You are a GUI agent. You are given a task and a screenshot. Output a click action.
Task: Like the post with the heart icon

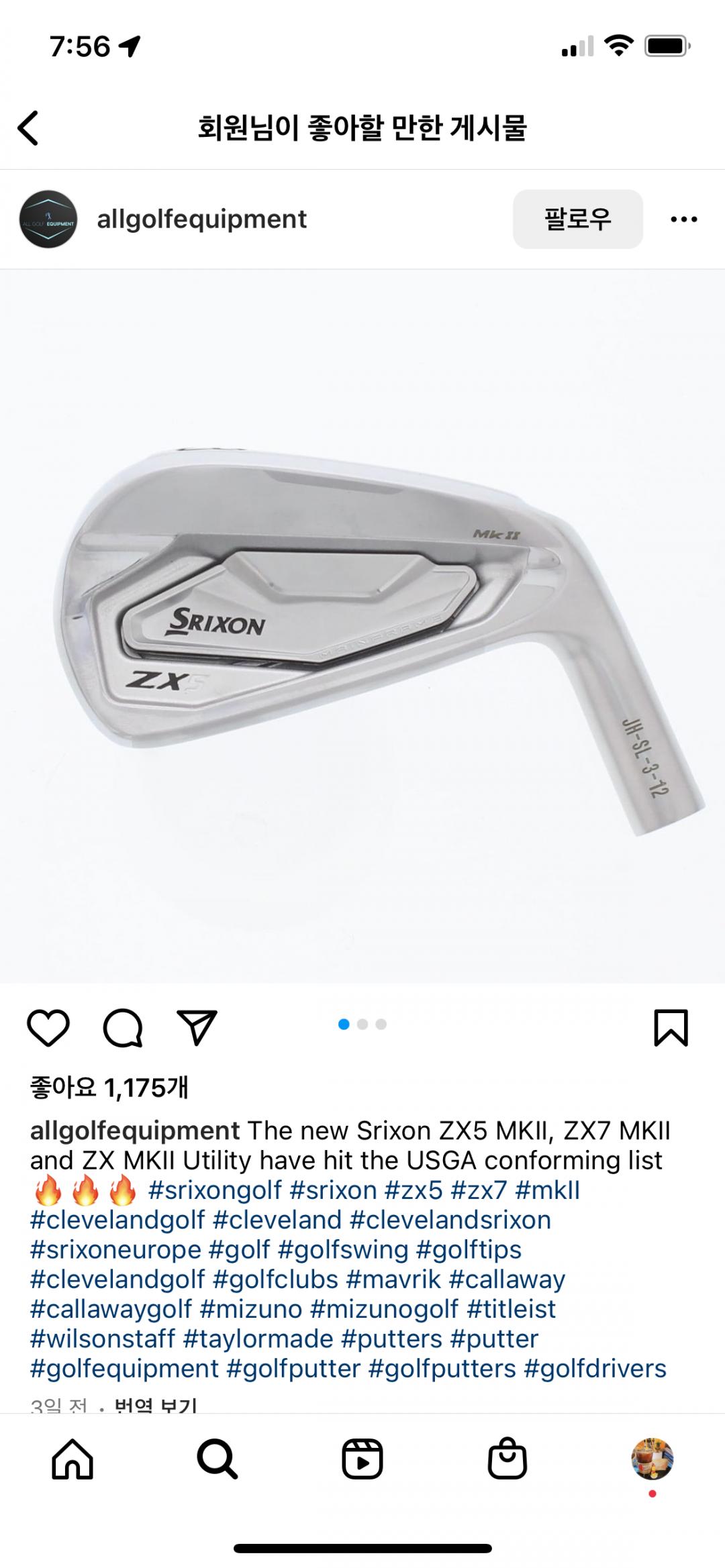coord(48,1027)
